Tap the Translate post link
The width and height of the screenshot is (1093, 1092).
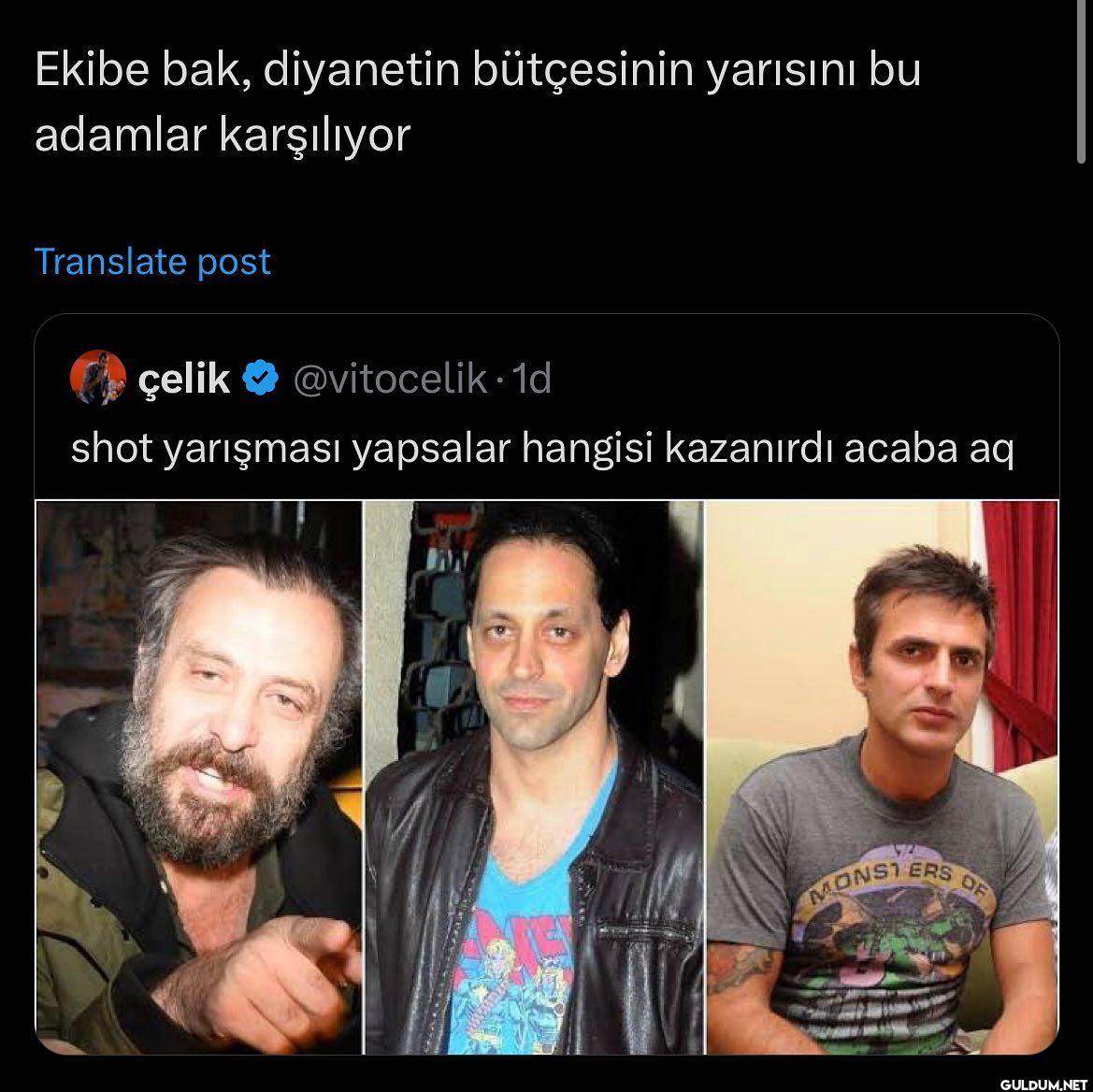[x=152, y=261]
